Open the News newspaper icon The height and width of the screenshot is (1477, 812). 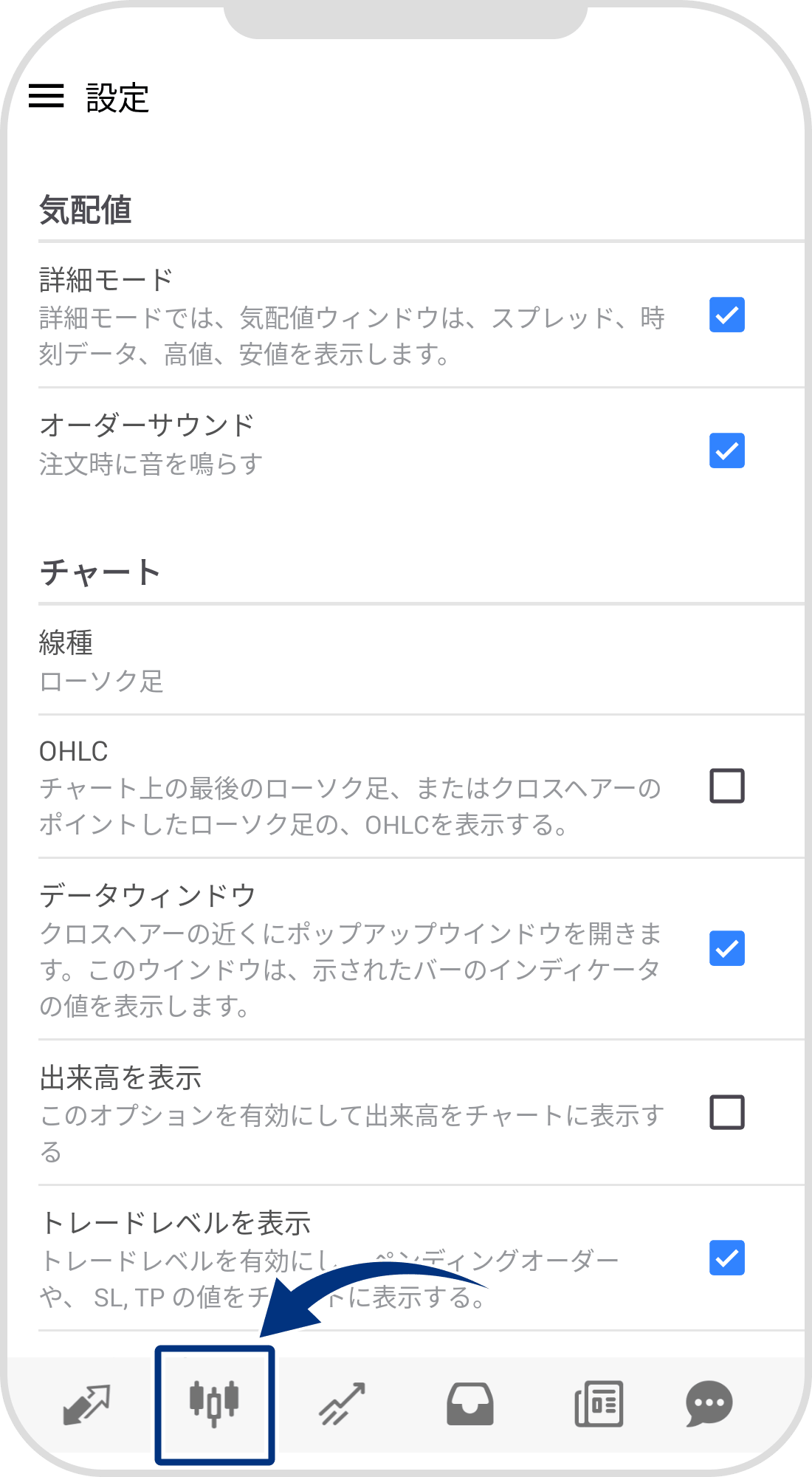pos(598,1405)
